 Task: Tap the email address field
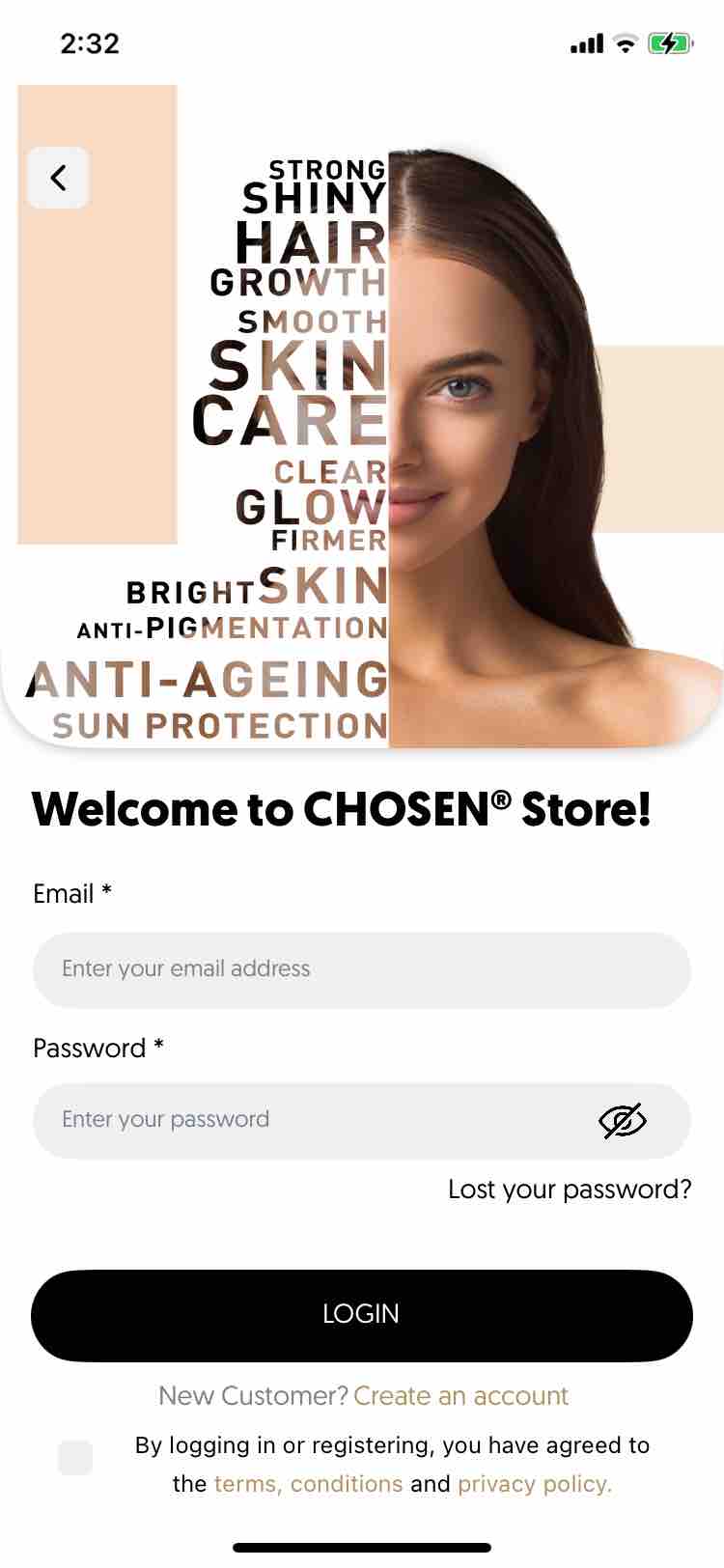362,969
